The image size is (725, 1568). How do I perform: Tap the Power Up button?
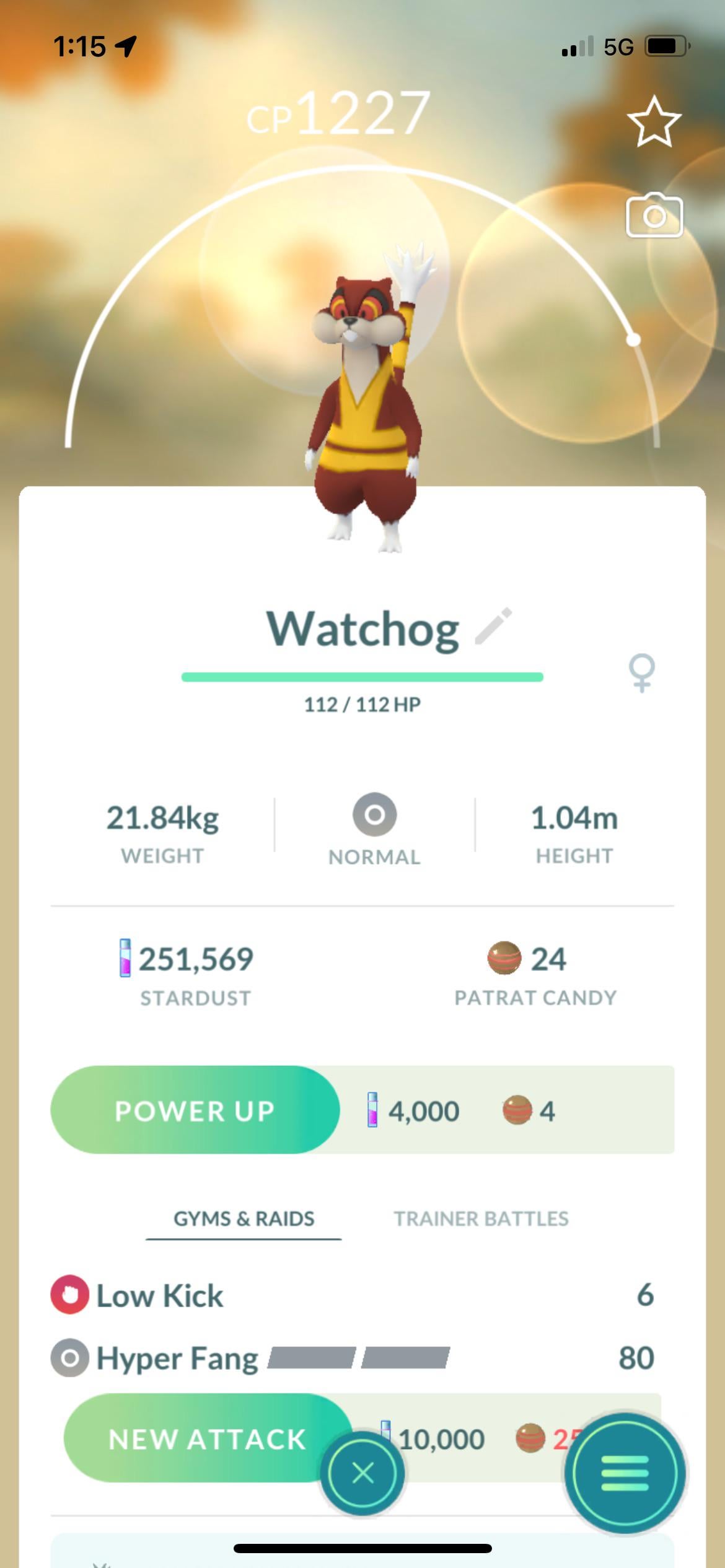click(195, 1110)
